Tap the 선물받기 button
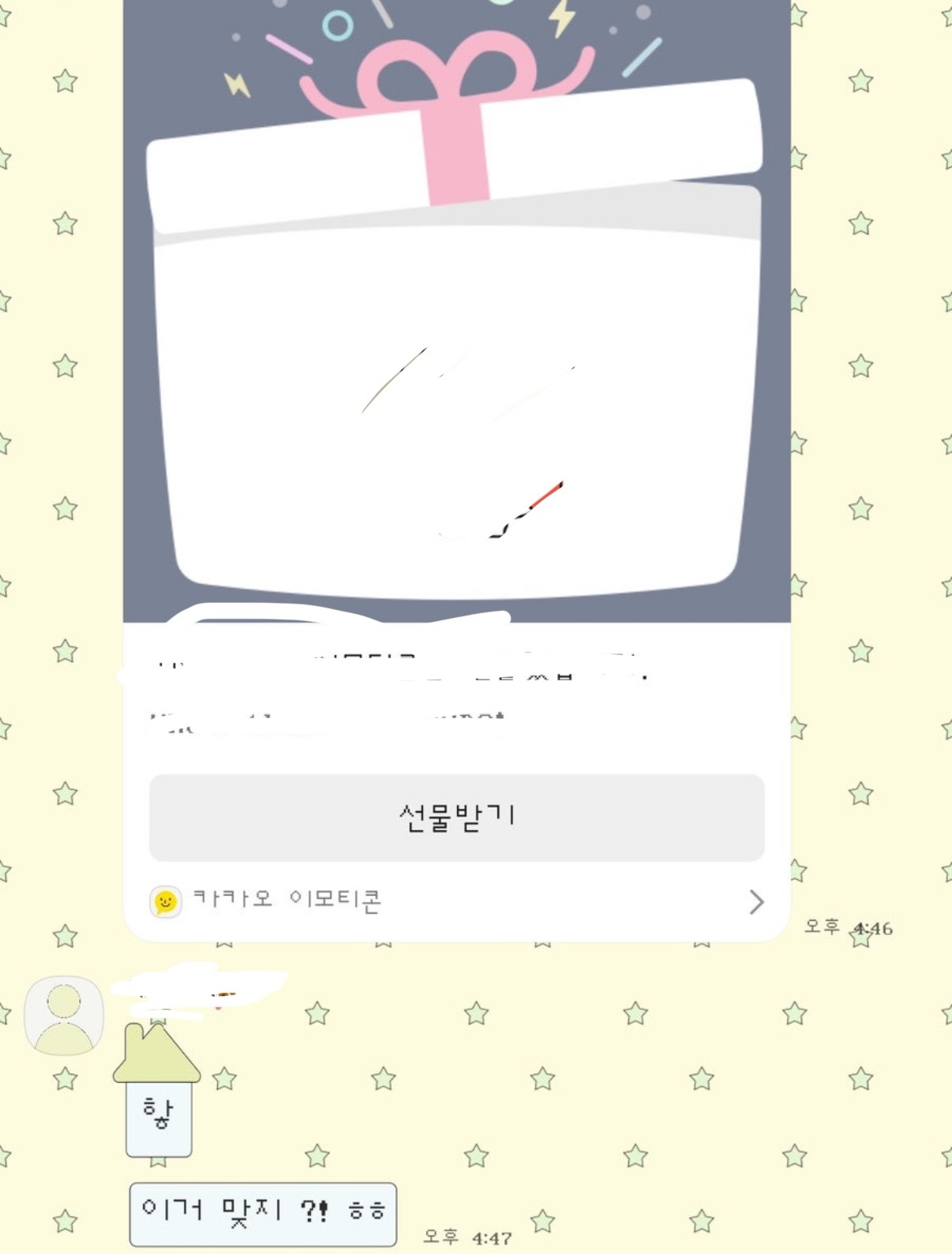Viewport: 952px width, 1254px height. 456,817
